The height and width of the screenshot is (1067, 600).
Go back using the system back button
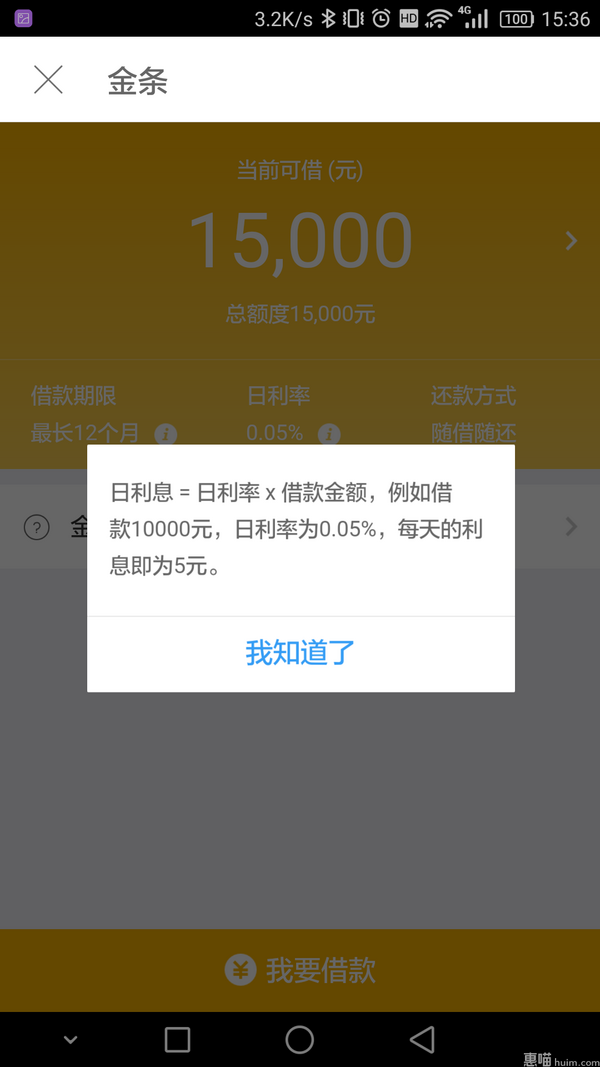[422, 1039]
